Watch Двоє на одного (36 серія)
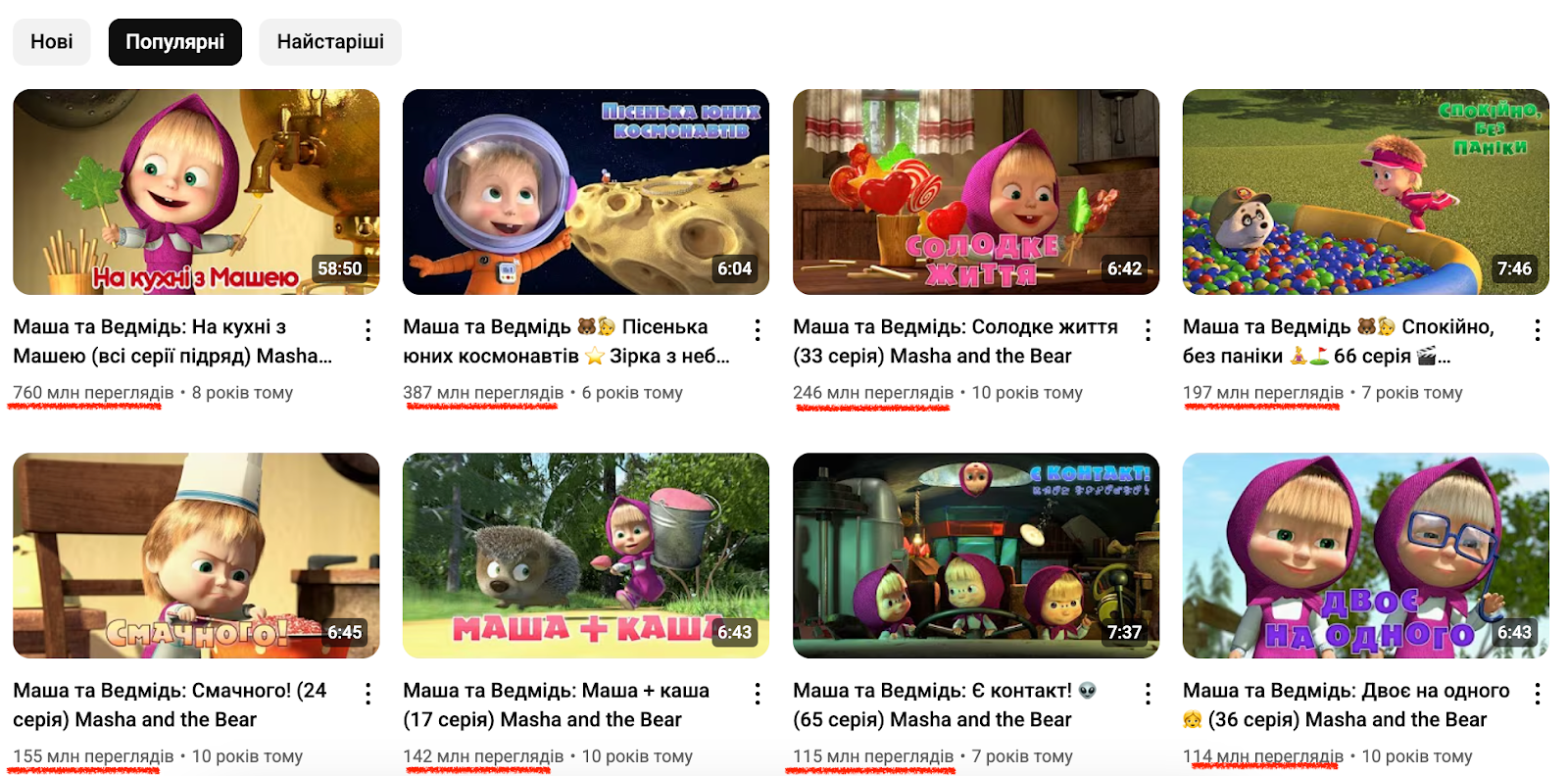Viewport: 1568px width, 776px height. pos(1365,556)
